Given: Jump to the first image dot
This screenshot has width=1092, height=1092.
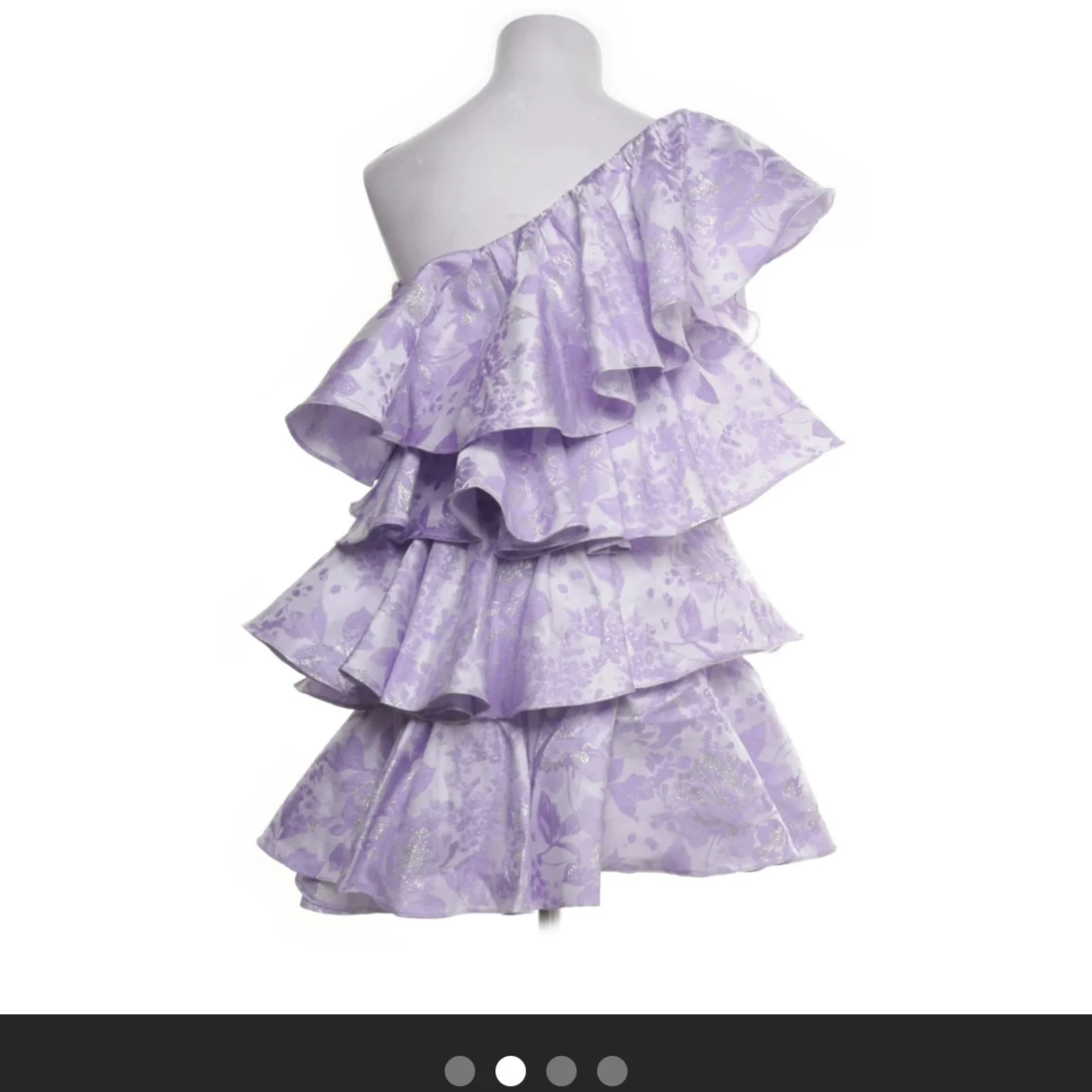Looking at the screenshot, I should pos(460,1071).
